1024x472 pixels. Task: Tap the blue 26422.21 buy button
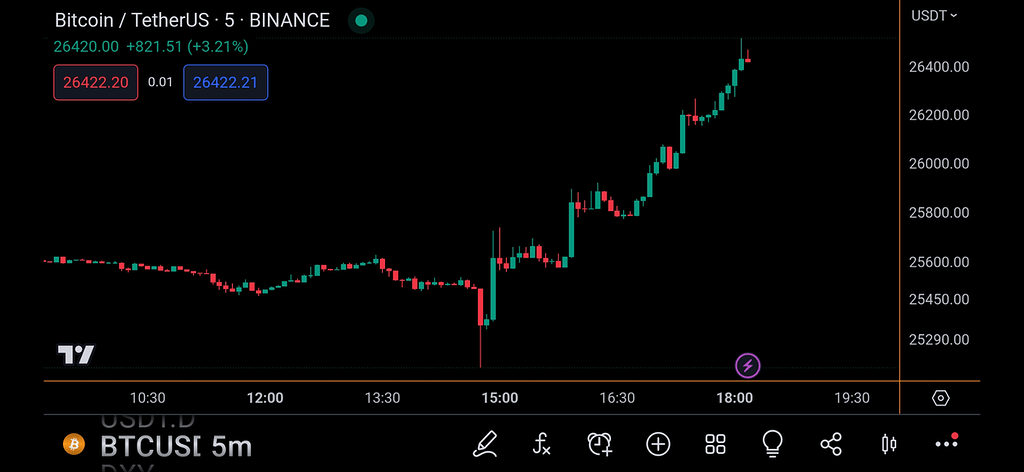(225, 82)
